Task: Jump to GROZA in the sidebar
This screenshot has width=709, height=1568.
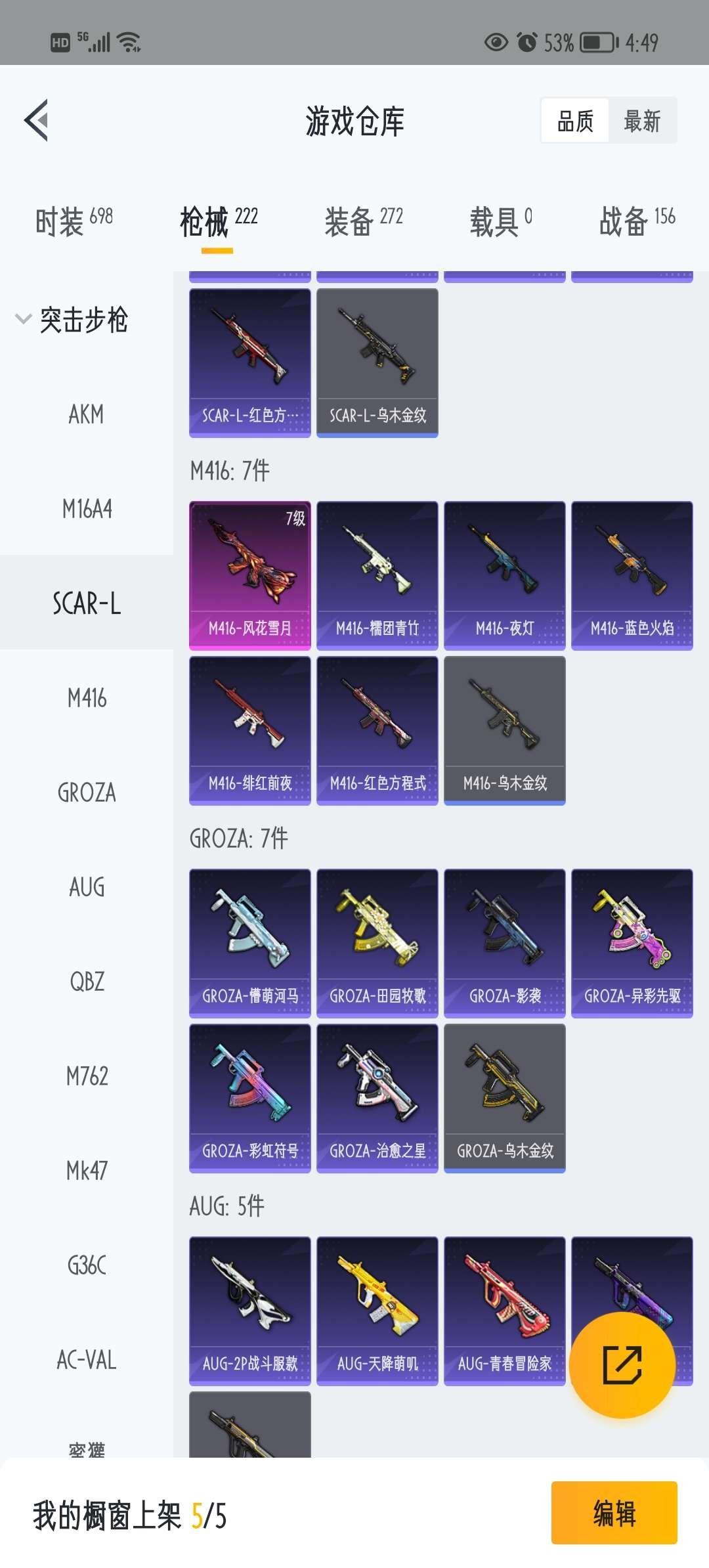Action: click(x=86, y=793)
